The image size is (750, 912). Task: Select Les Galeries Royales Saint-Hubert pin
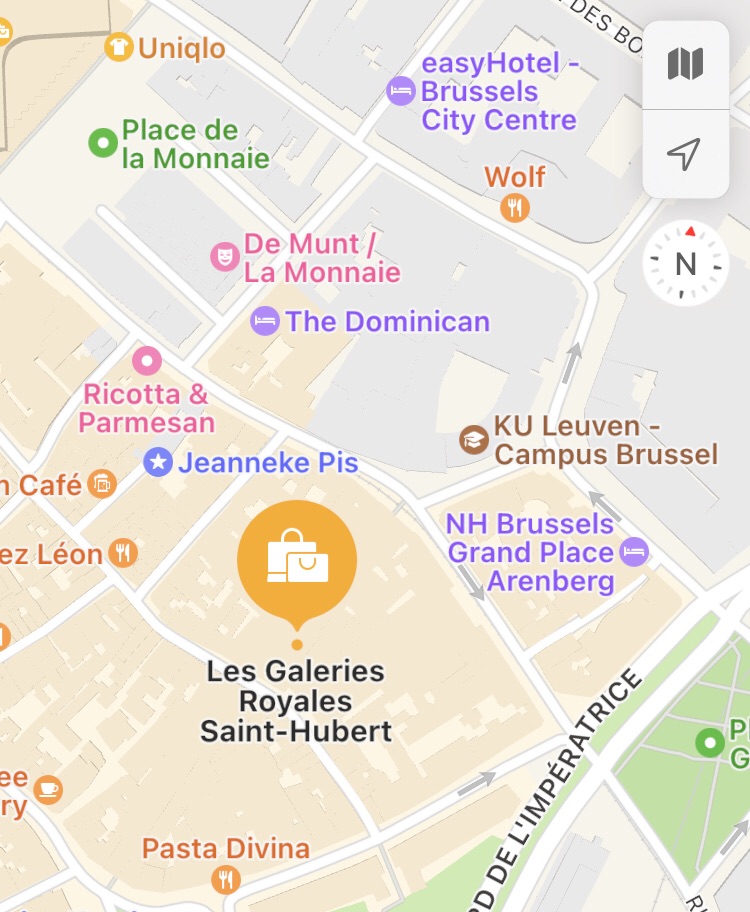297,561
